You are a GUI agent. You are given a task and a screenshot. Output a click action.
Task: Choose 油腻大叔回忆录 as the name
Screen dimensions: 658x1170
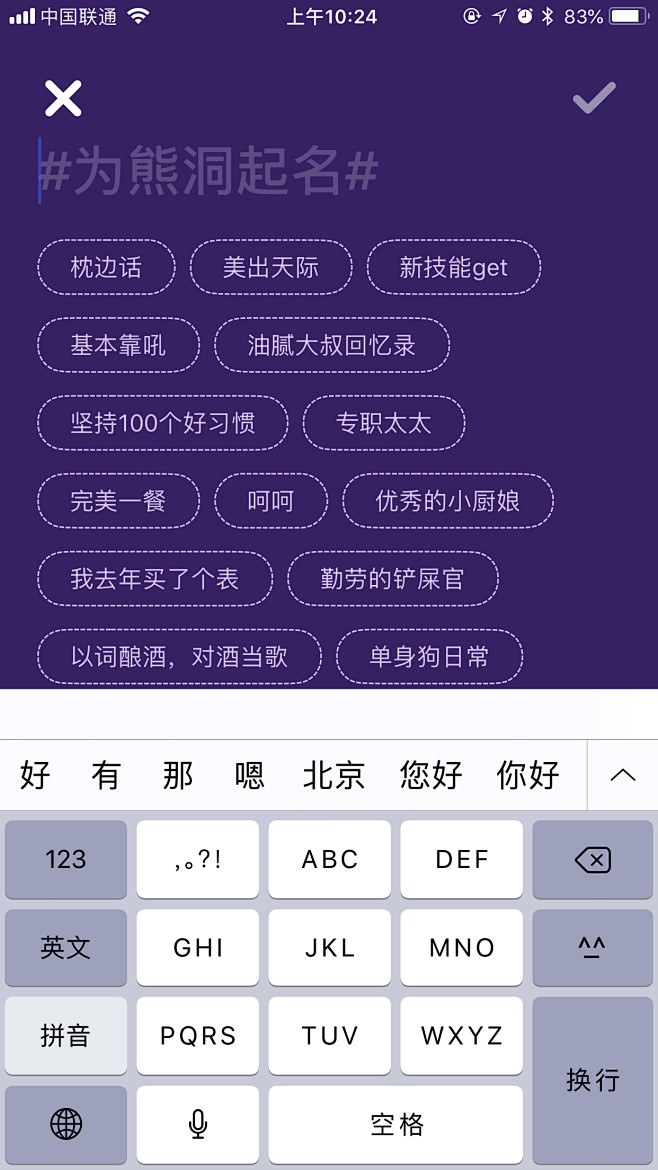tap(332, 345)
